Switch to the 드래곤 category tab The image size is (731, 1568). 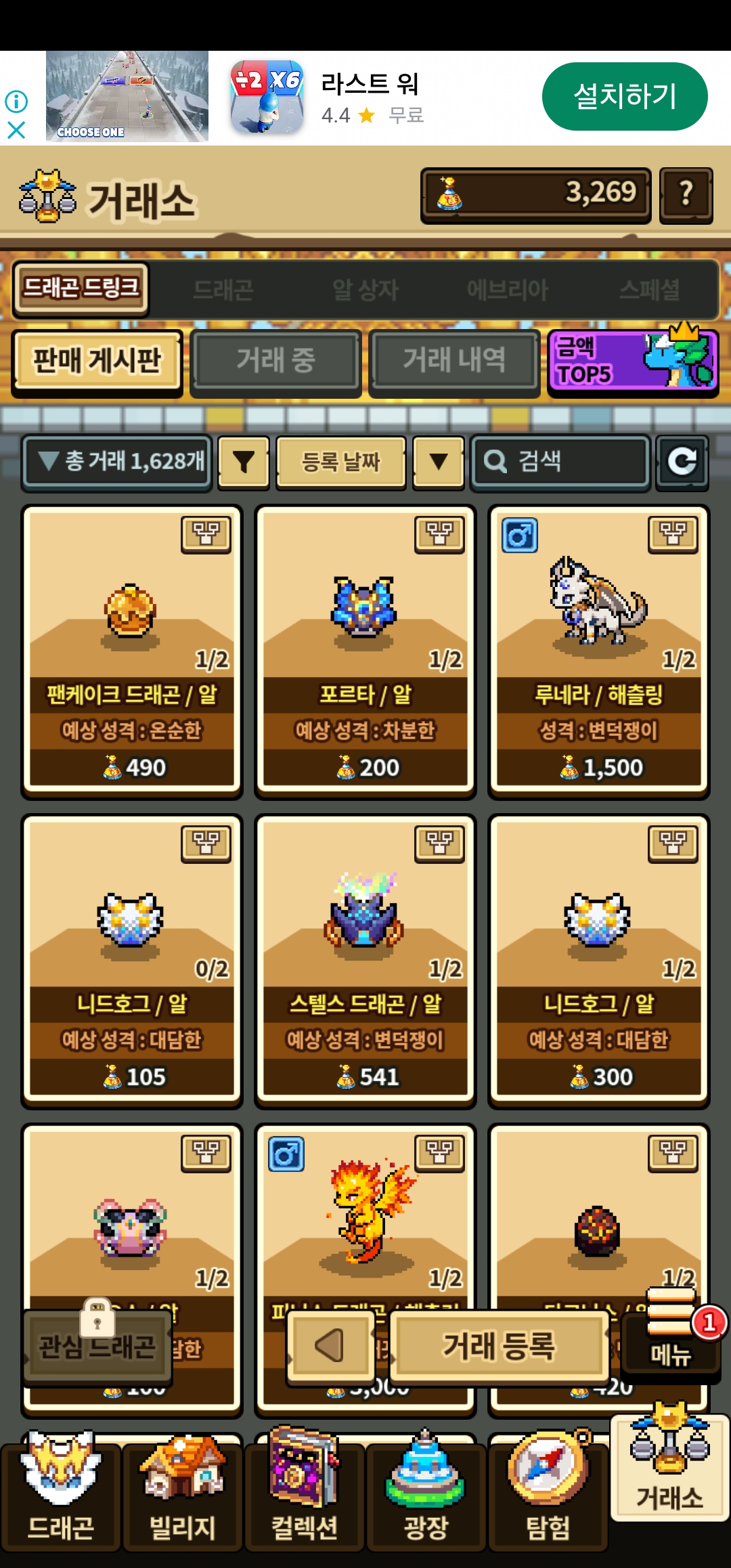point(223,290)
